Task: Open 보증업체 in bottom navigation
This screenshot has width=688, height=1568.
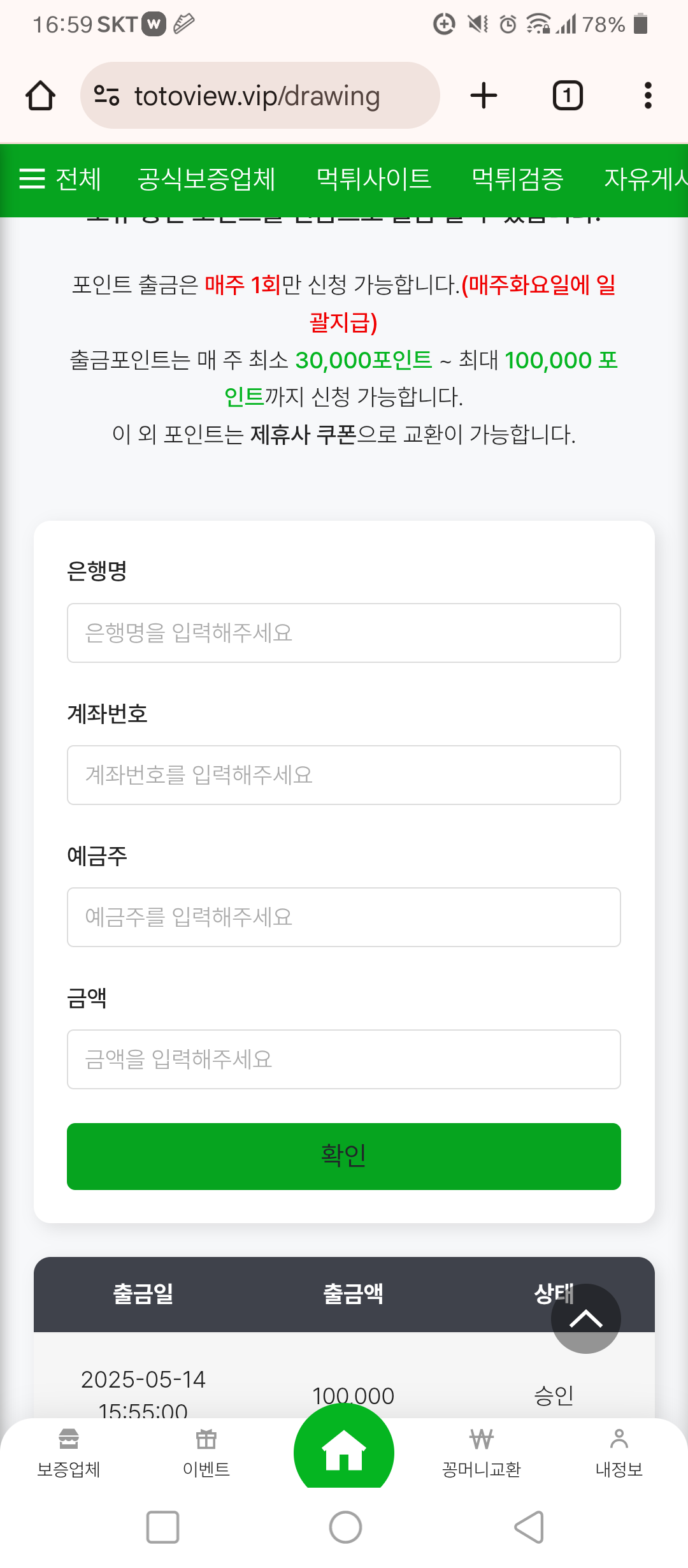Action: point(69,1453)
